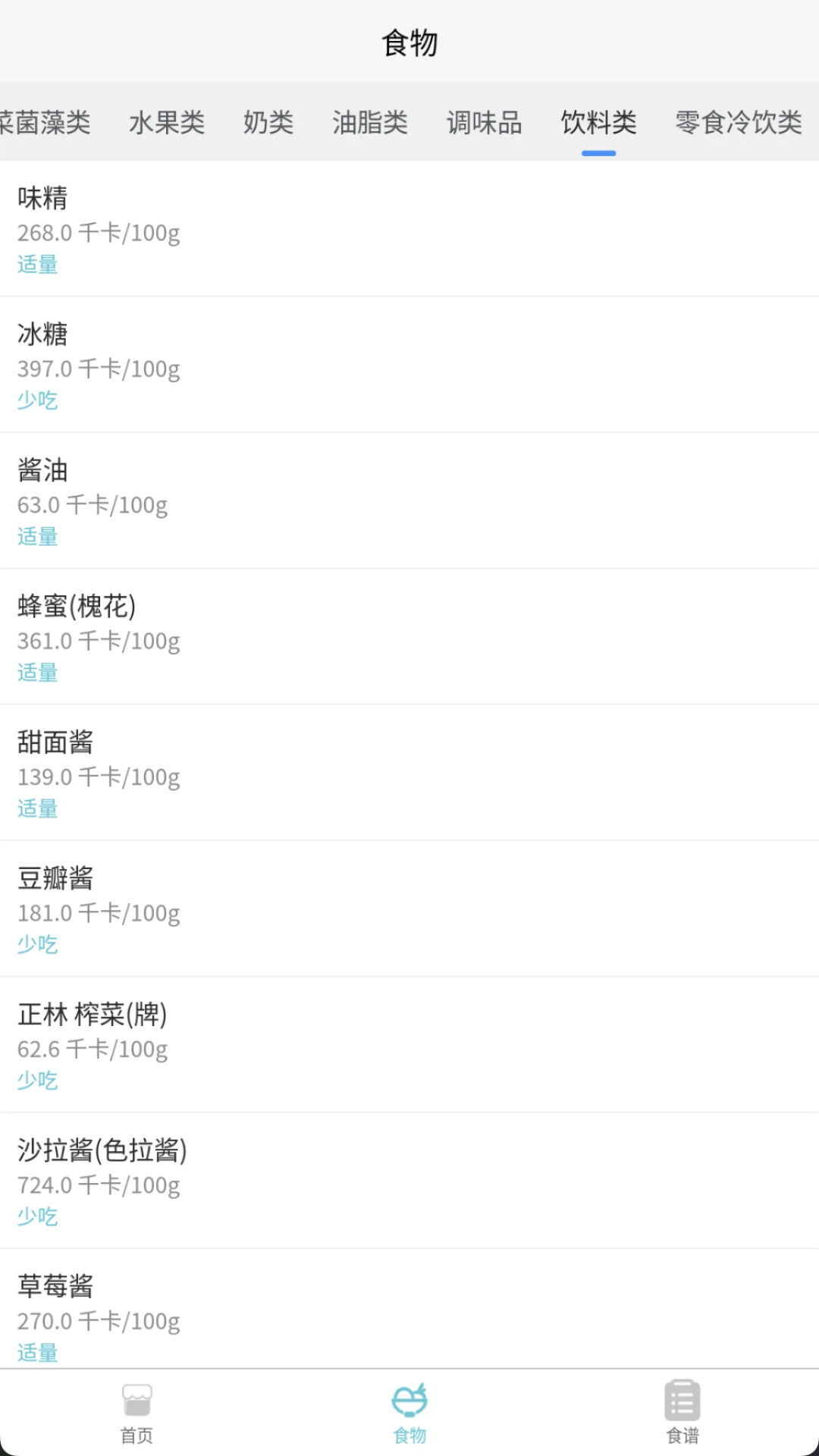Open 正林 榨菜(牌) item
Viewport: 819px width, 1456px height.
click(x=409, y=1045)
